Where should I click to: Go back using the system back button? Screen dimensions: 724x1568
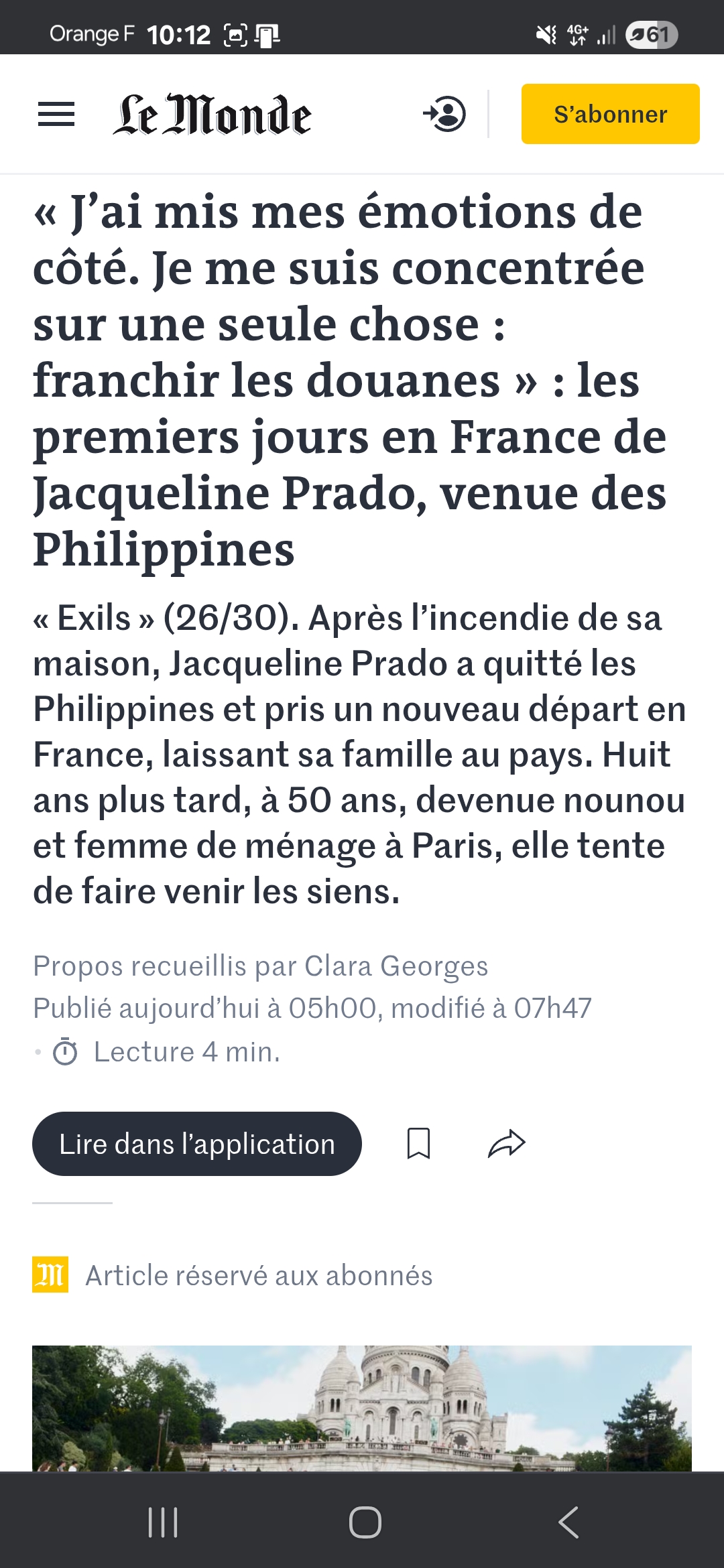(568, 1522)
